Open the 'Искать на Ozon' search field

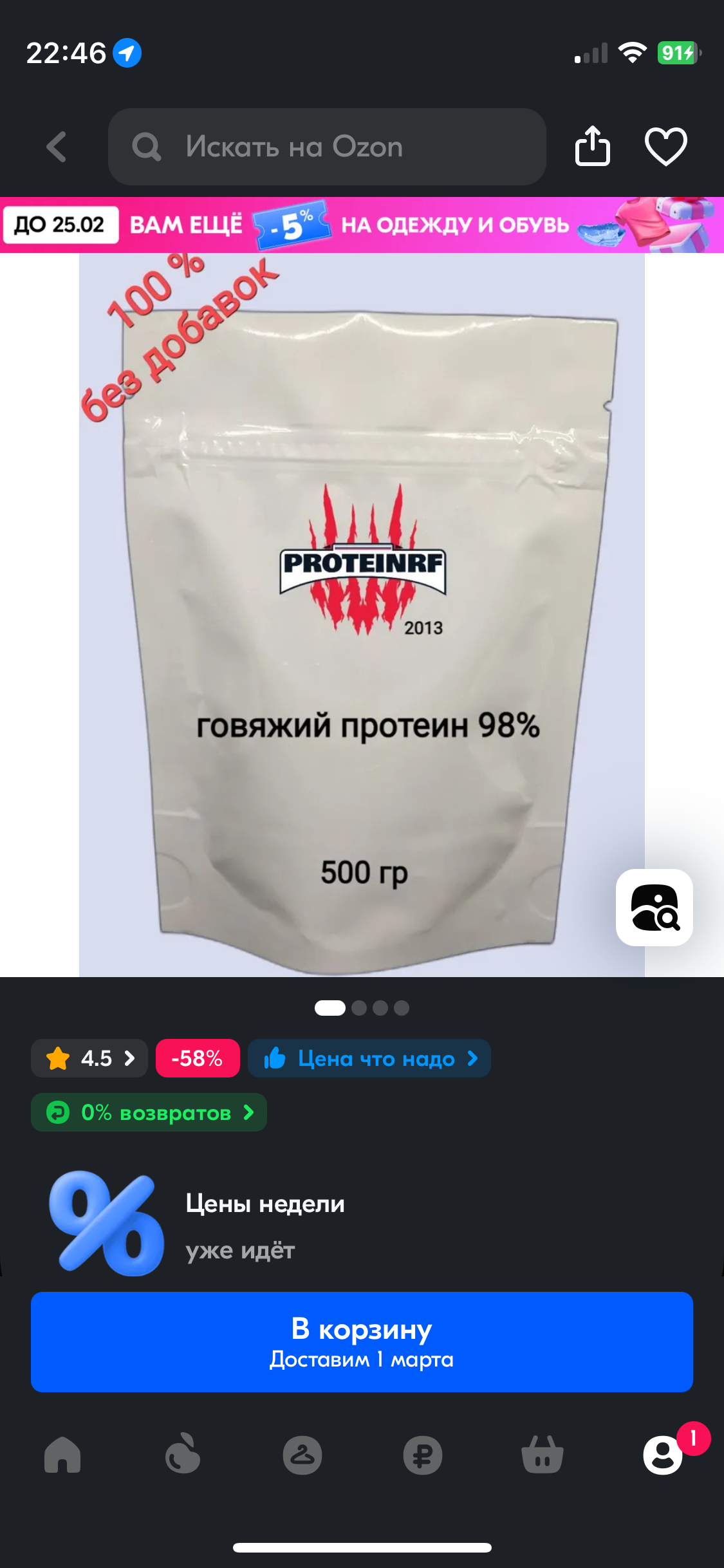[x=327, y=147]
